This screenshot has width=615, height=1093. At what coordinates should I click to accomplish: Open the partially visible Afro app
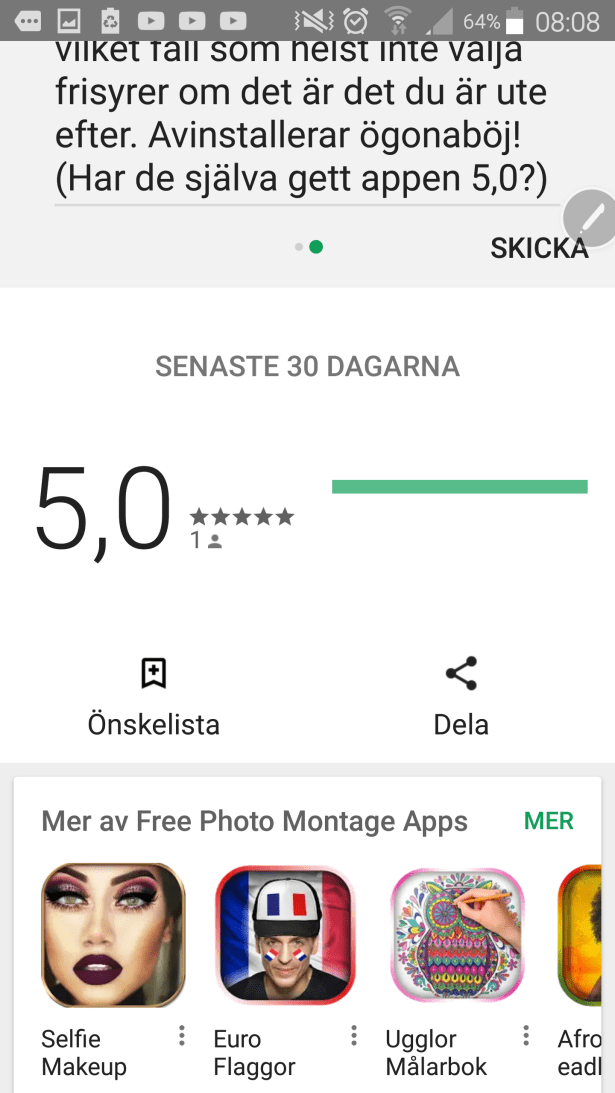coord(584,934)
